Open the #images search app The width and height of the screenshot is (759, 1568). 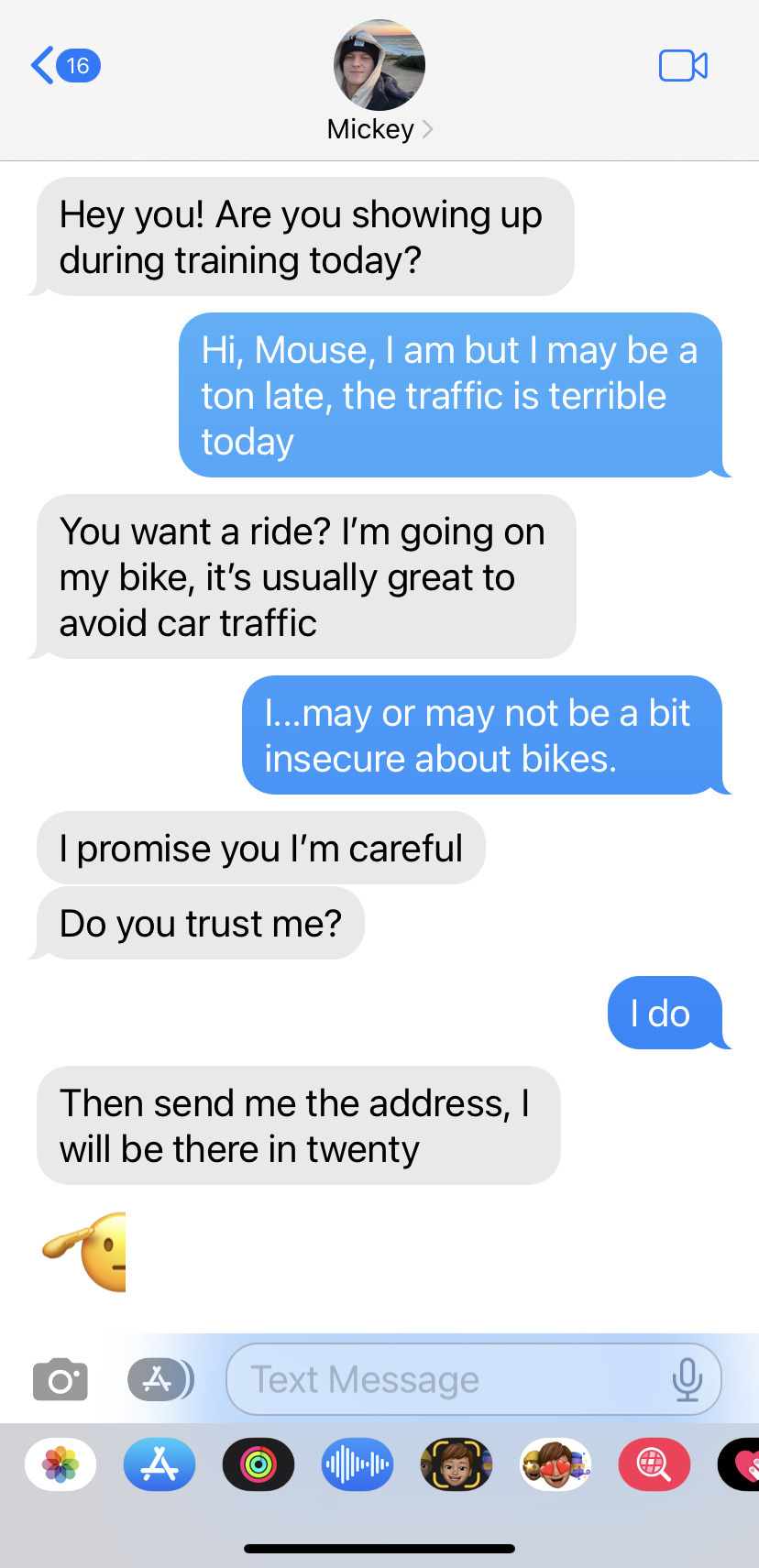[x=654, y=1464]
